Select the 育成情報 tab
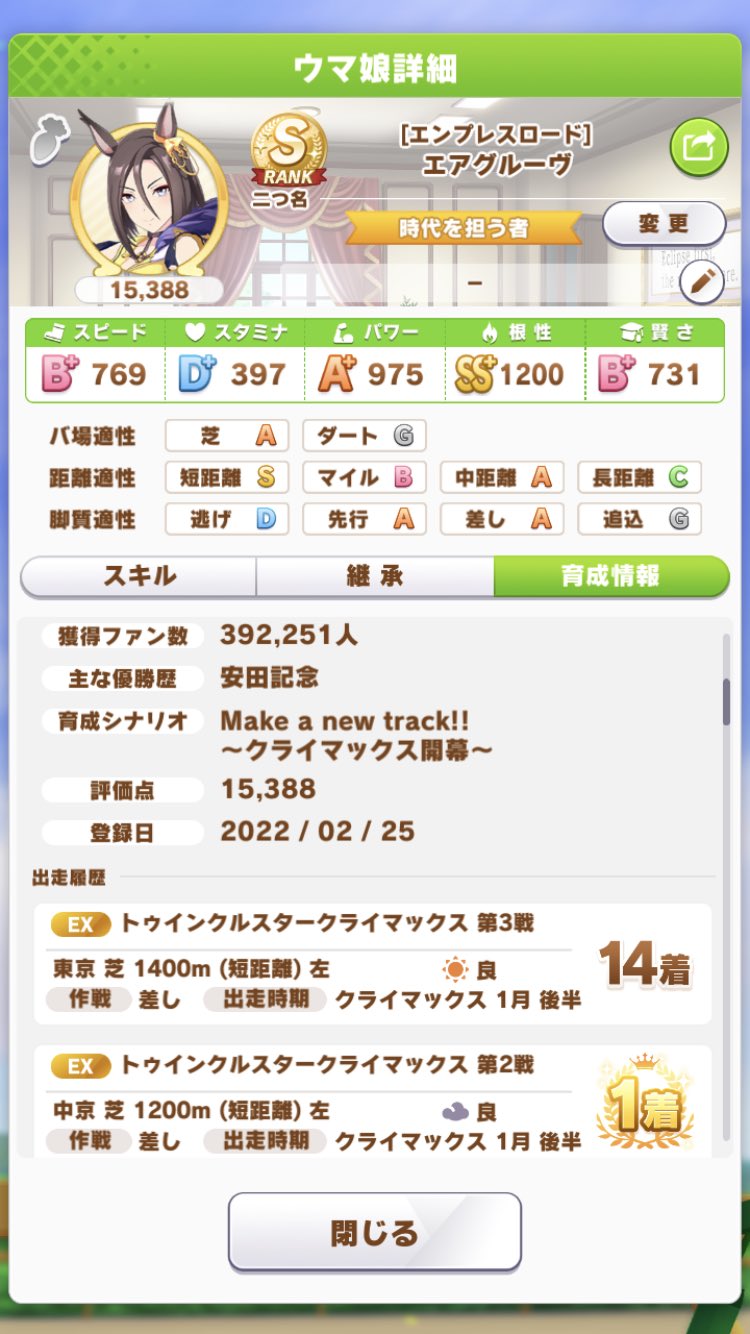The width and height of the screenshot is (750, 1334). point(610,576)
